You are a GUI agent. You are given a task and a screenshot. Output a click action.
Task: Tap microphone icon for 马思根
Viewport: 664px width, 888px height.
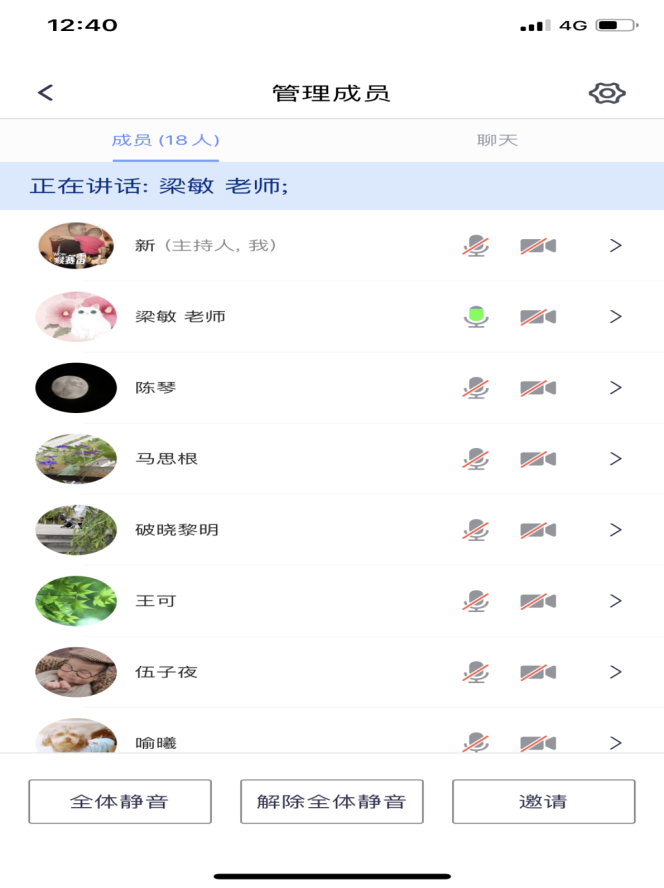(x=476, y=459)
